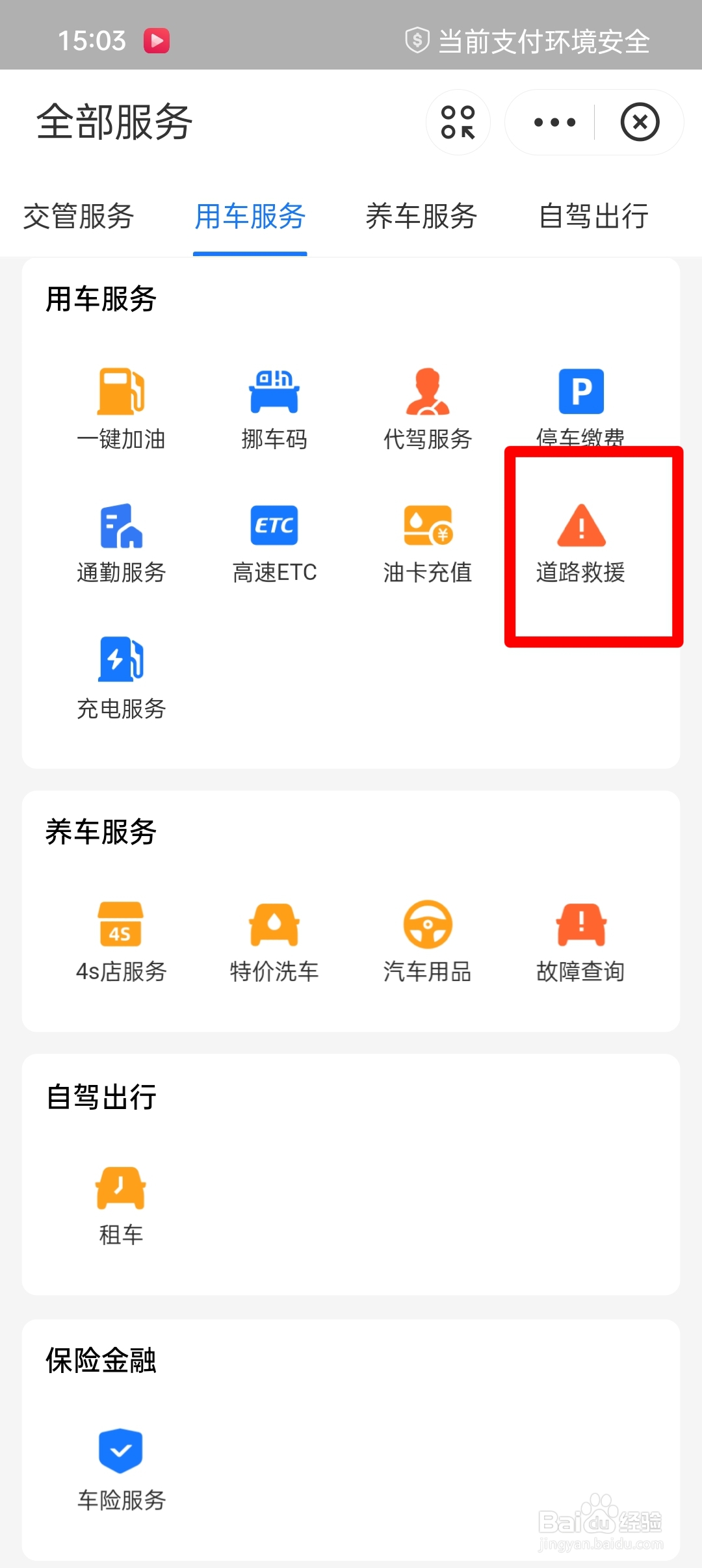Open 停车缴费 parking payment
Image resolution: width=702 pixels, height=1568 pixels.
click(x=582, y=403)
